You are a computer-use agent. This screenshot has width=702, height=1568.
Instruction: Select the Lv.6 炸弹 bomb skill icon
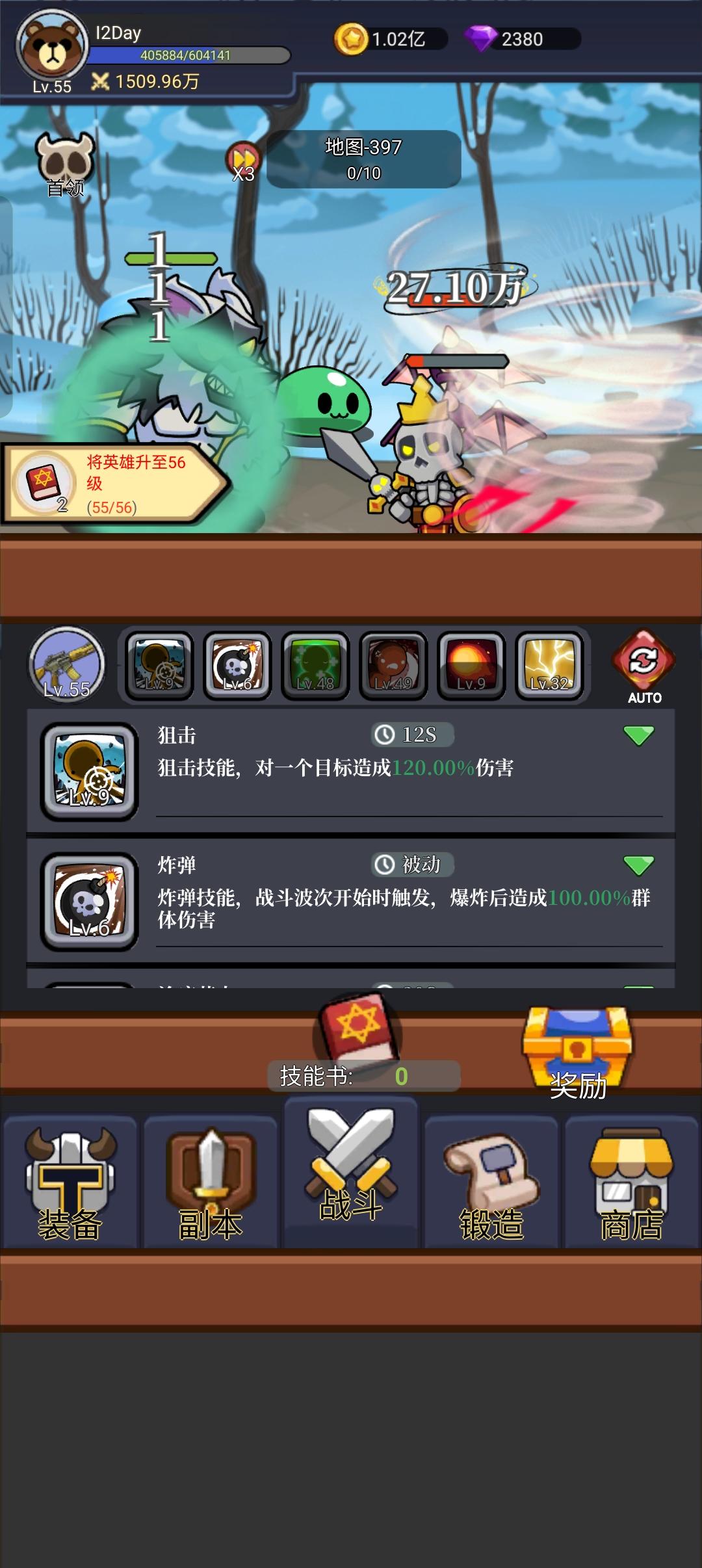point(237,663)
